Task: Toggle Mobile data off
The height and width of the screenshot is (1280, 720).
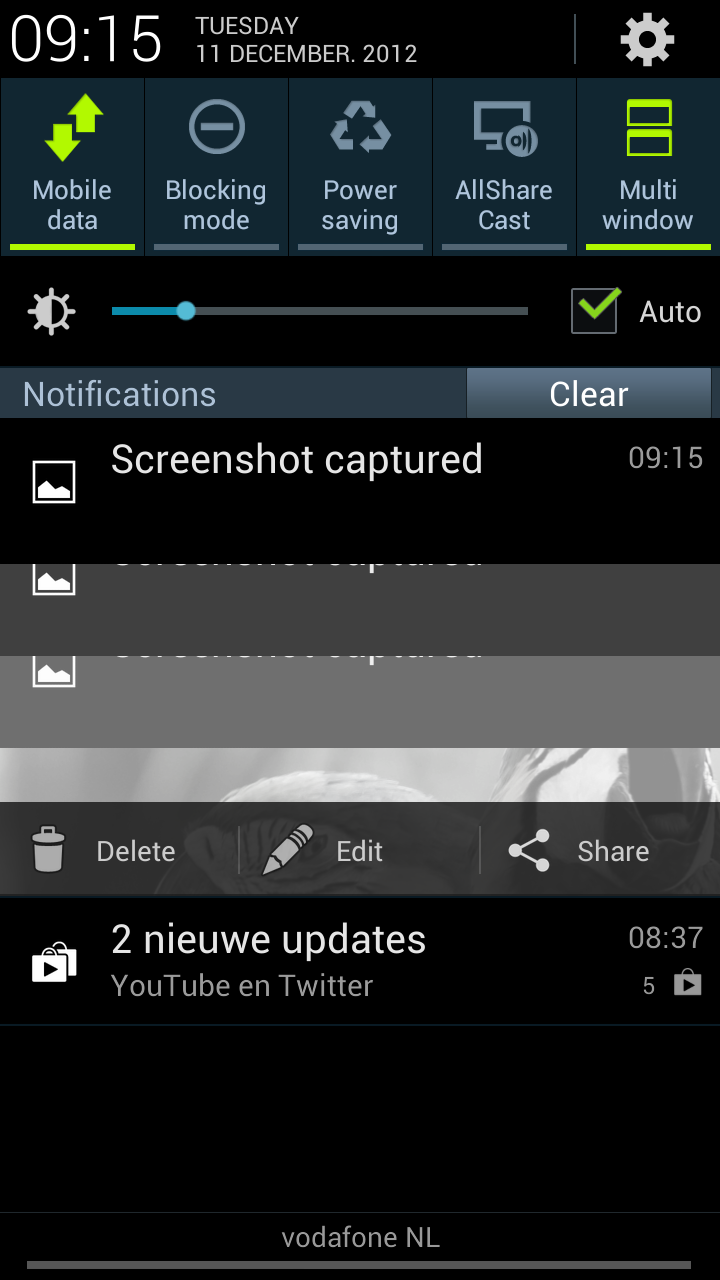Action: [72, 166]
